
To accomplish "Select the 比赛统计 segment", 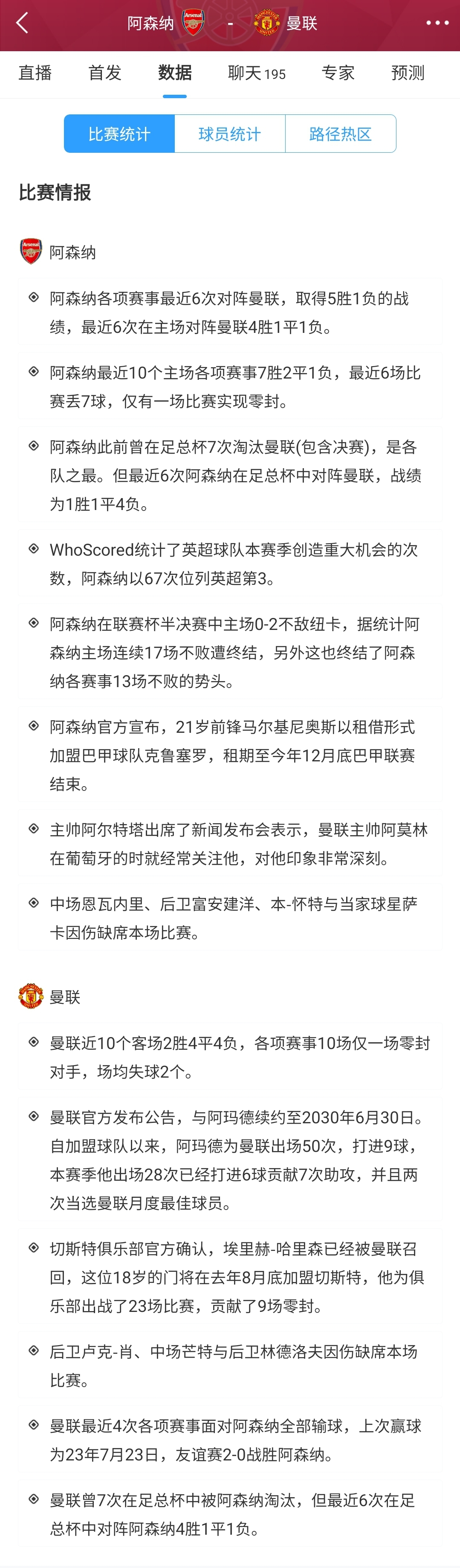I will 119,134.
